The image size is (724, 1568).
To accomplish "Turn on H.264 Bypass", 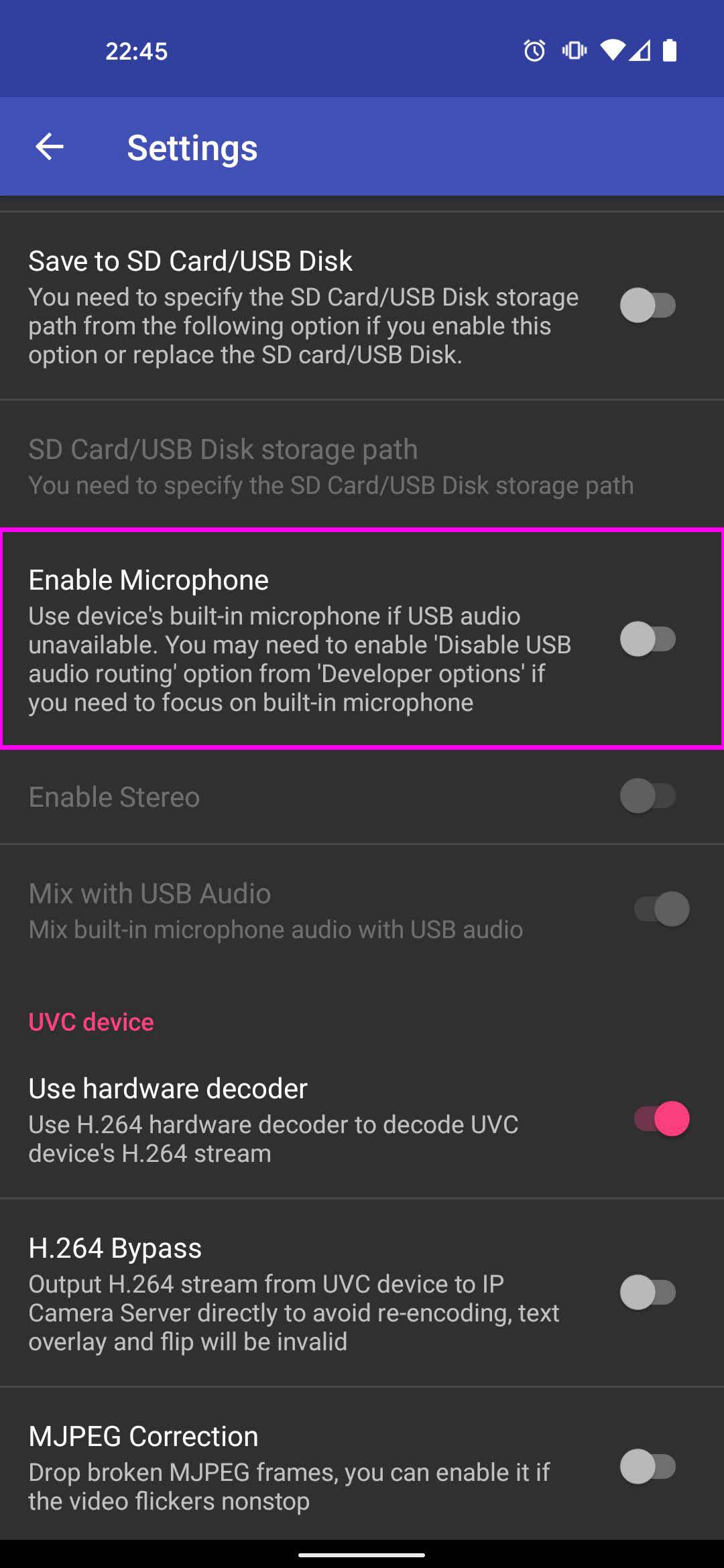I will pos(648,1292).
